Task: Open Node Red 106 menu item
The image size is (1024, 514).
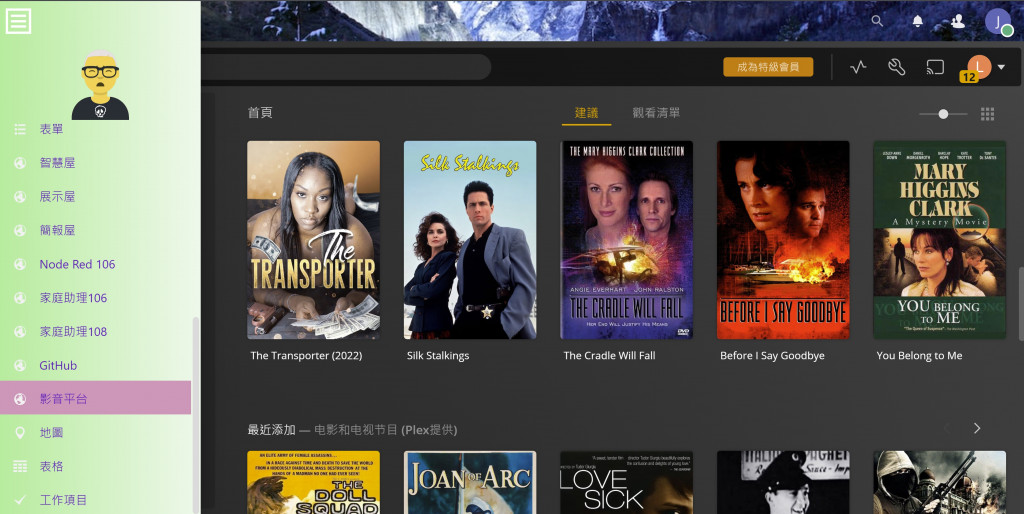Action: (x=77, y=264)
